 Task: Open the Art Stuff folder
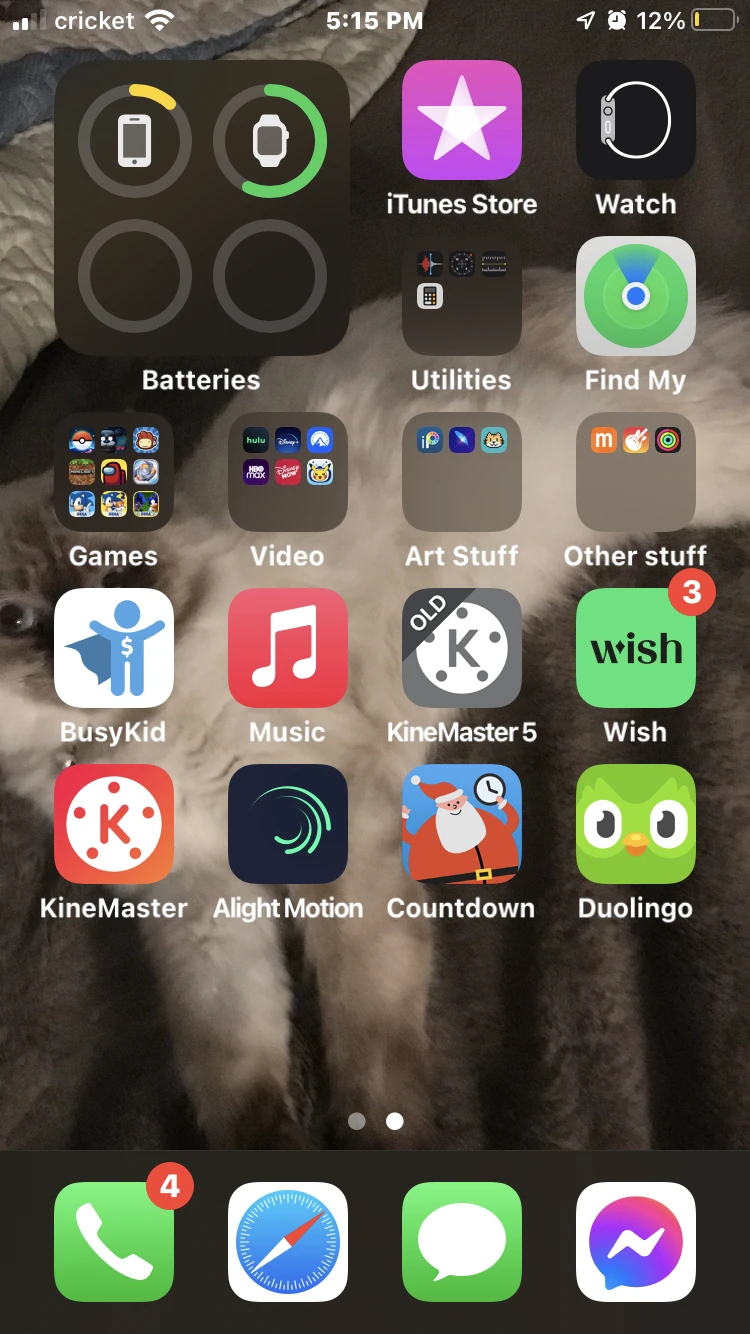point(462,471)
